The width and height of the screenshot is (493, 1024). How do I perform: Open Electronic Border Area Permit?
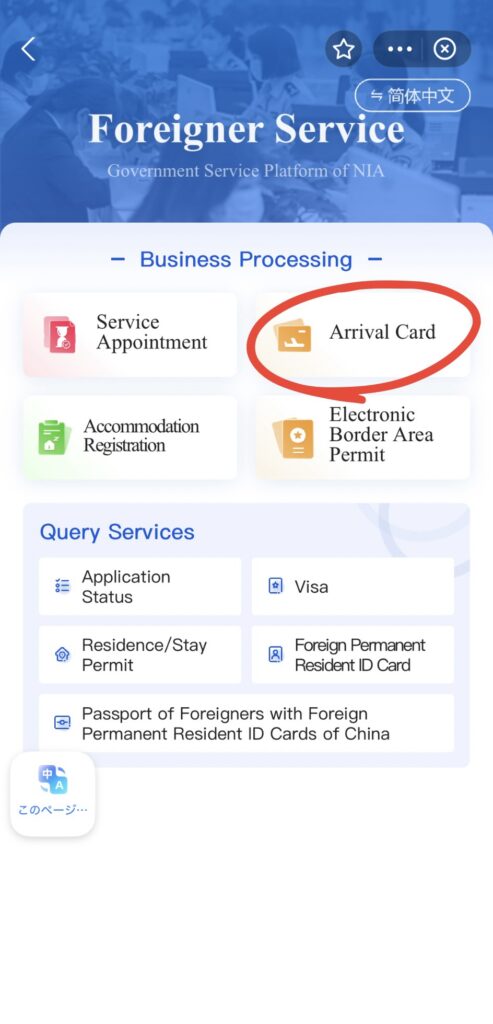pyautogui.click(x=362, y=437)
